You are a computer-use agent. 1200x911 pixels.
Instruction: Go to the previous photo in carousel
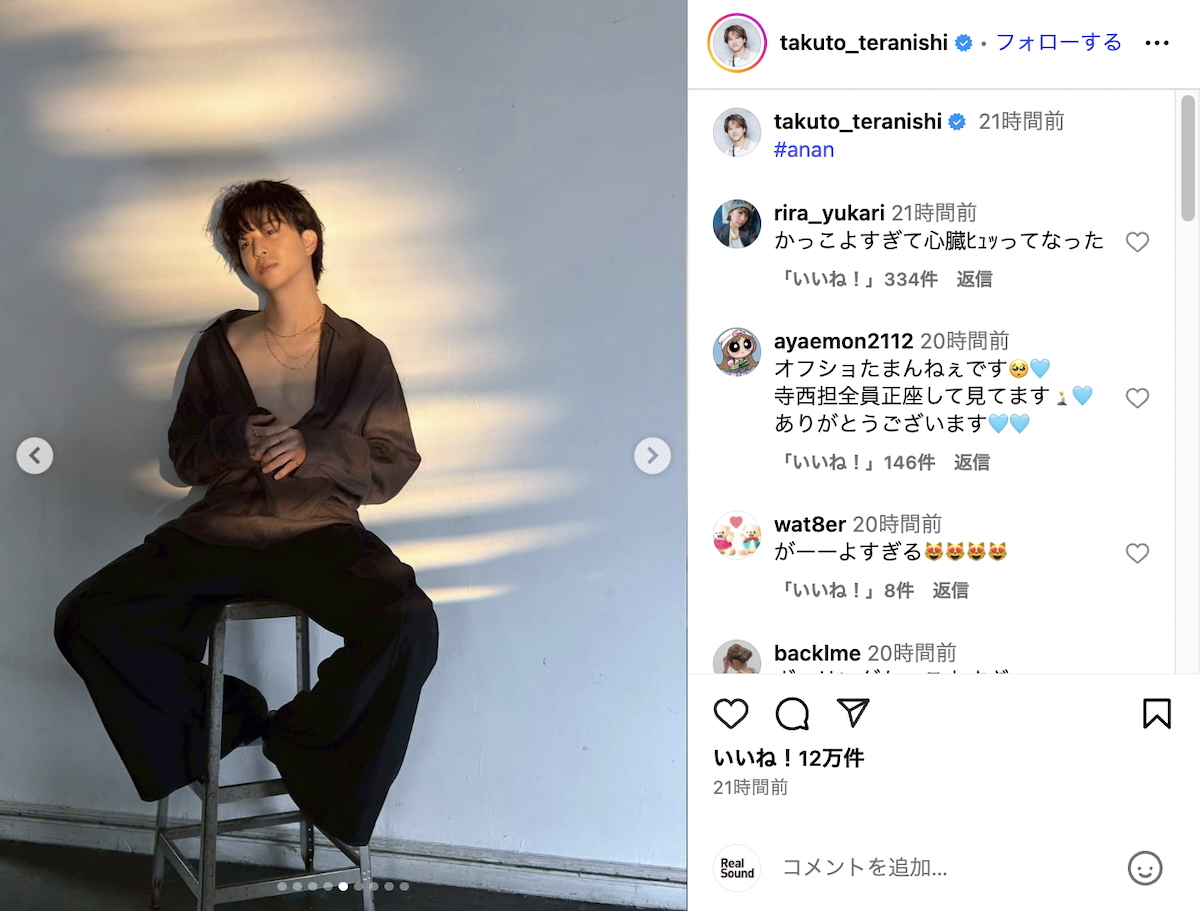(x=34, y=456)
